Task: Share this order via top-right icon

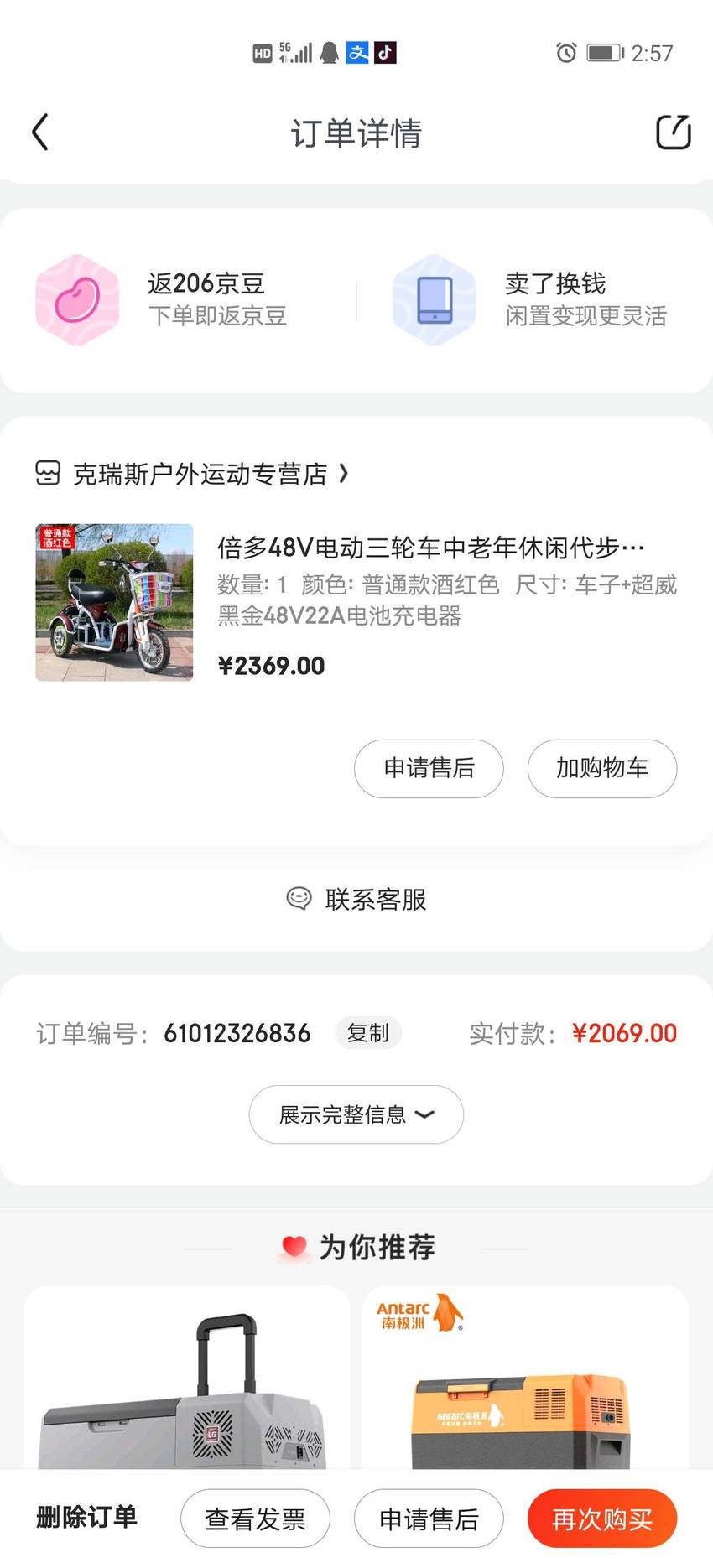Action: (673, 132)
